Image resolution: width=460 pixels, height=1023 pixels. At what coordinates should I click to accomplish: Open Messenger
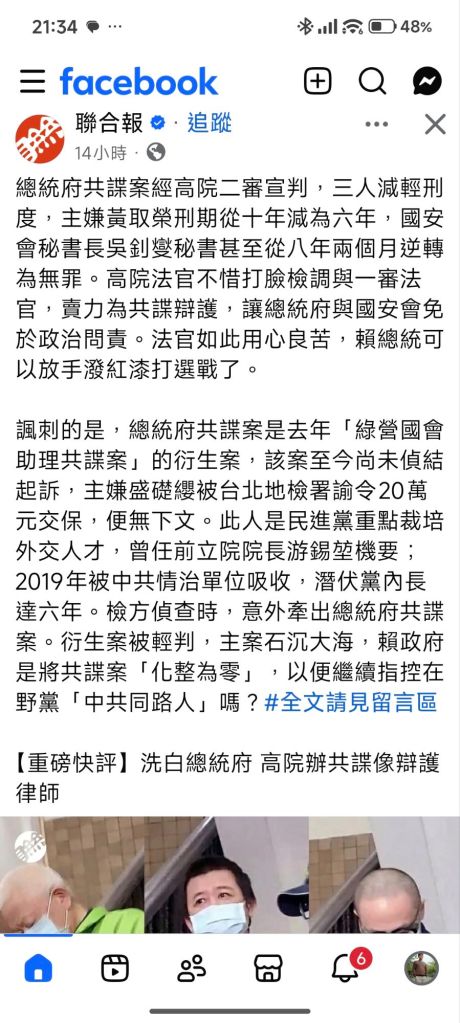427,82
